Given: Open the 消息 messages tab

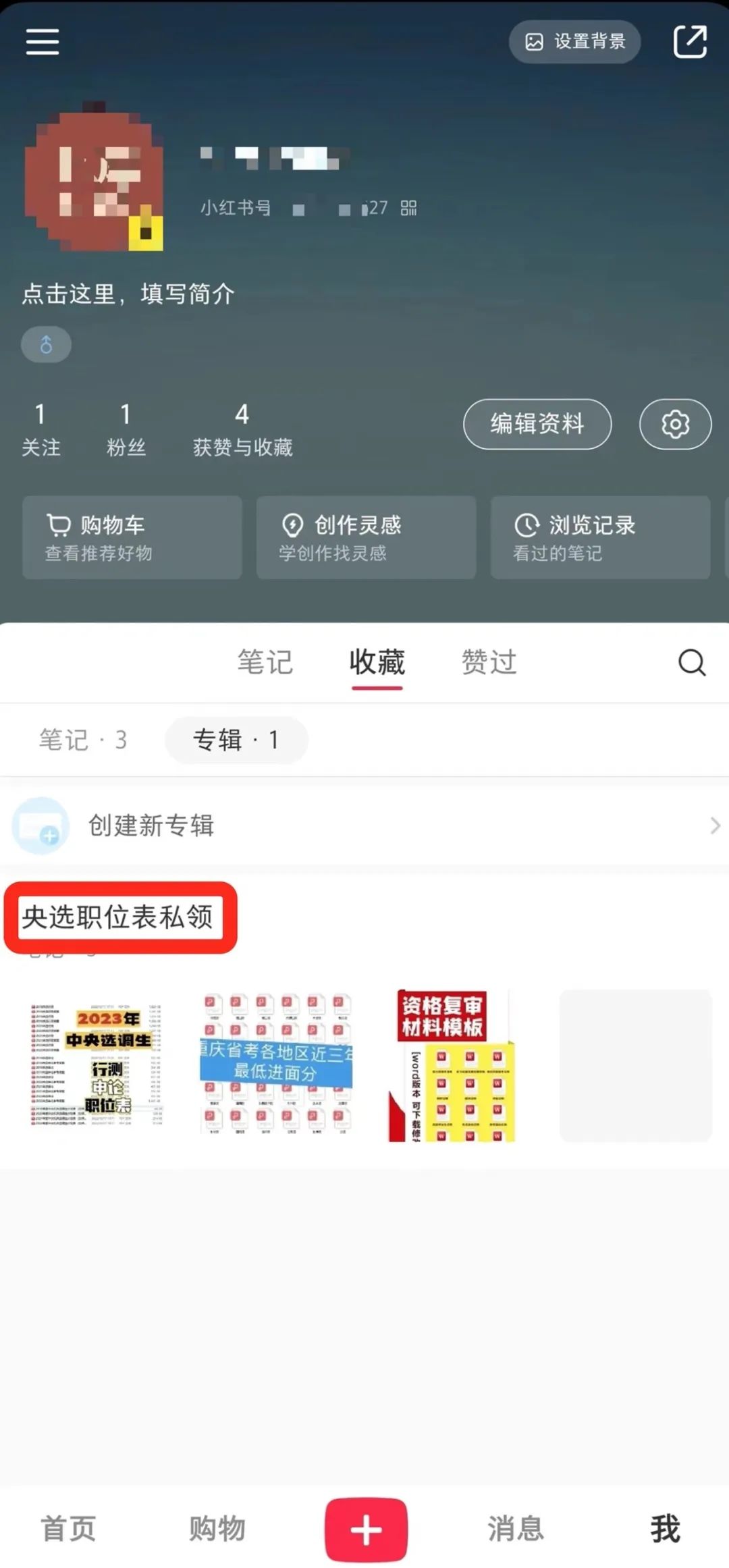Looking at the screenshot, I should 516,1528.
